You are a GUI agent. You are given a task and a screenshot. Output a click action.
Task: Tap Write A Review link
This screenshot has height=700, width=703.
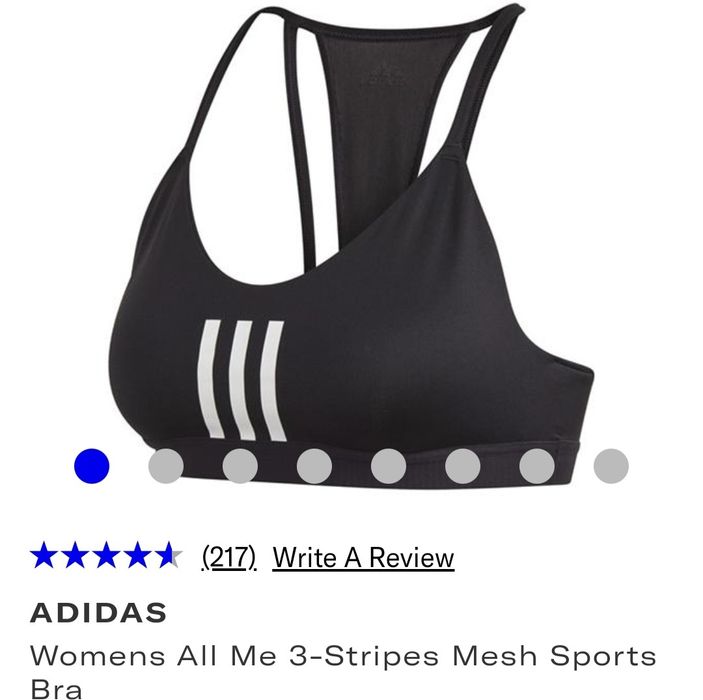click(x=363, y=557)
